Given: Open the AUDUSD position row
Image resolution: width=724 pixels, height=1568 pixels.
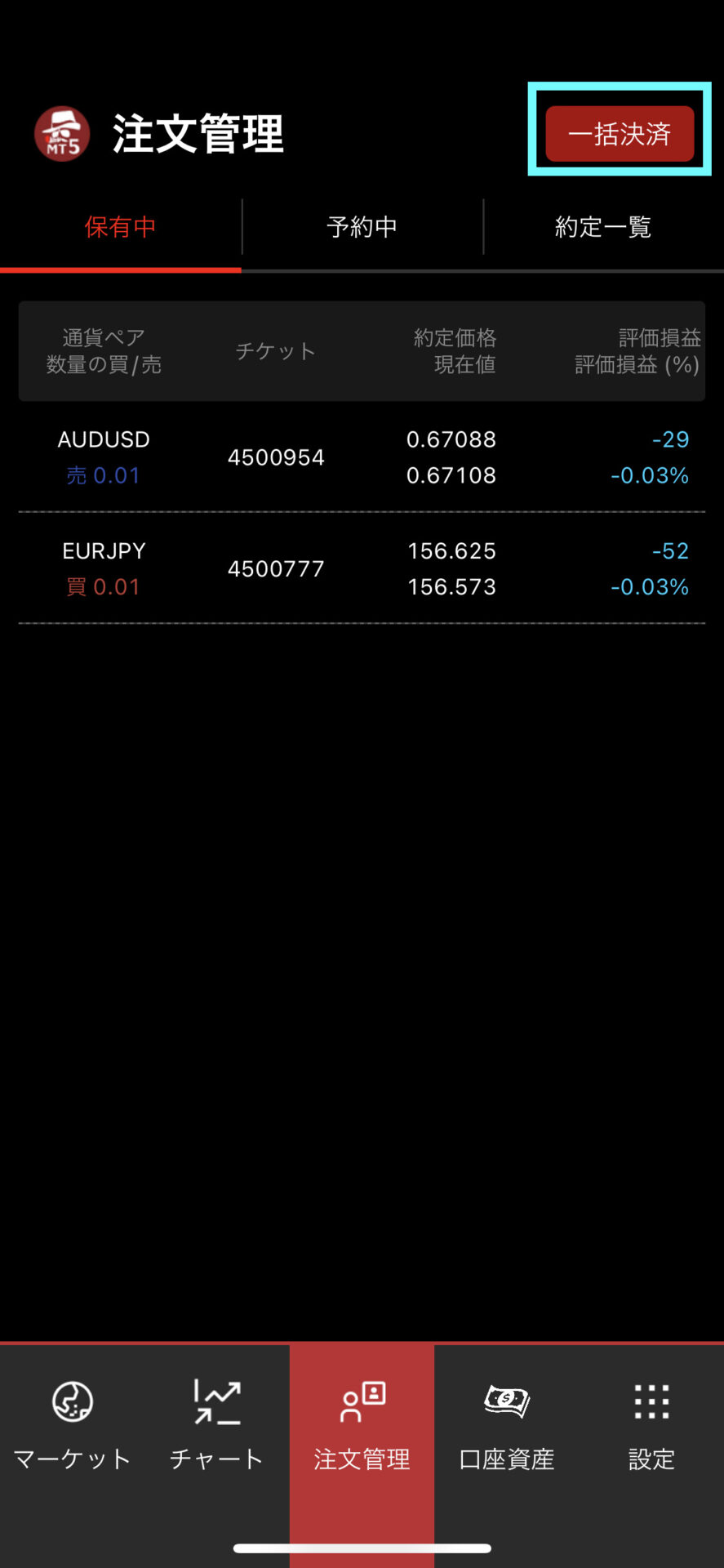Looking at the screenshot, I should (362, 457).
